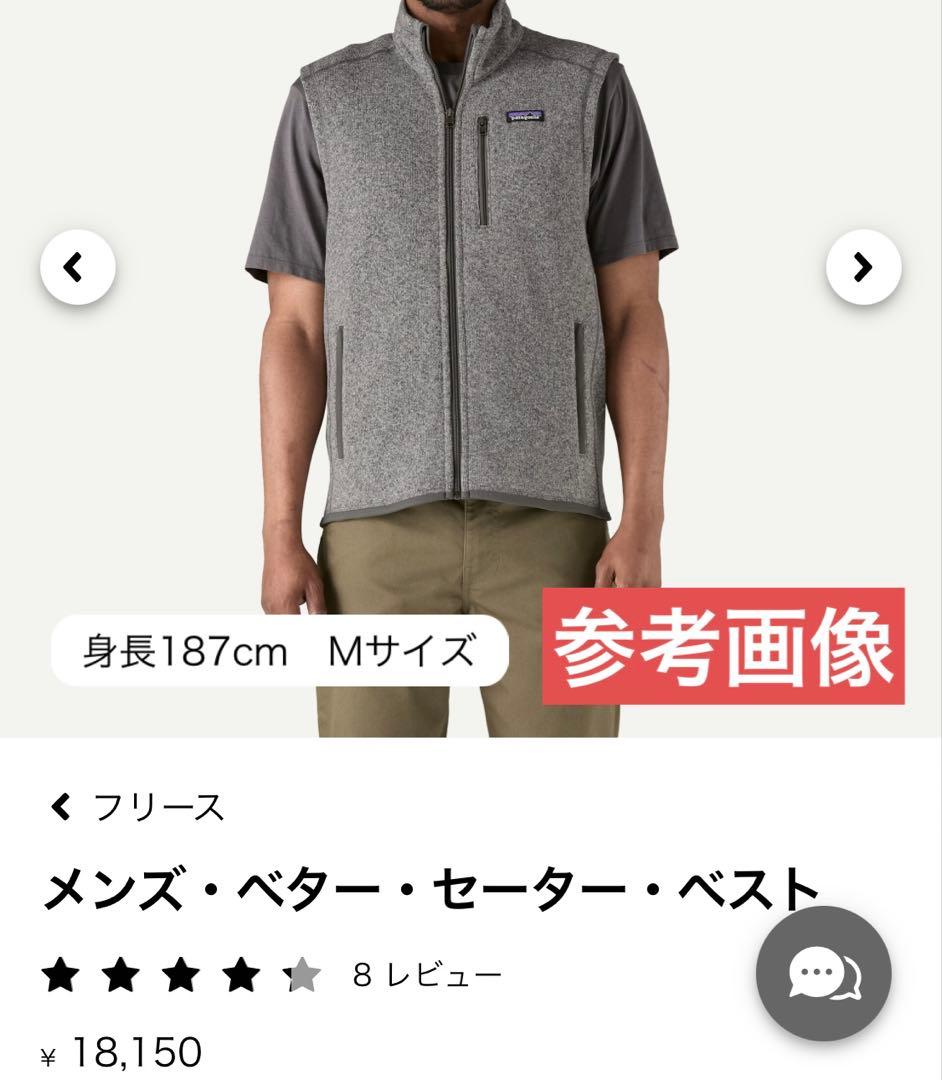Click the 身長187cm Mサイズ label

(x=280, y=650)
